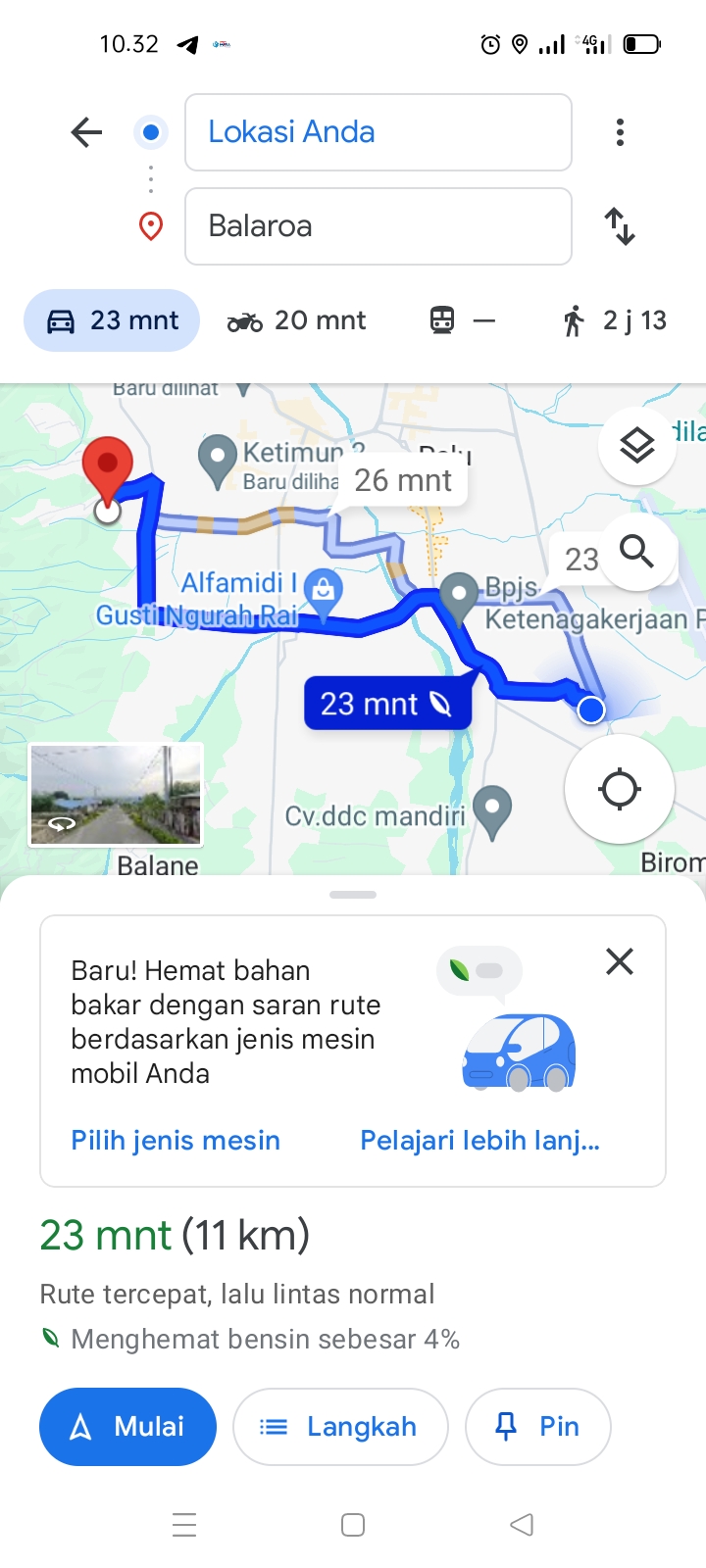The image size is (706, 1568).
Task: Switch to public transit mode
Action: (463, 320)
